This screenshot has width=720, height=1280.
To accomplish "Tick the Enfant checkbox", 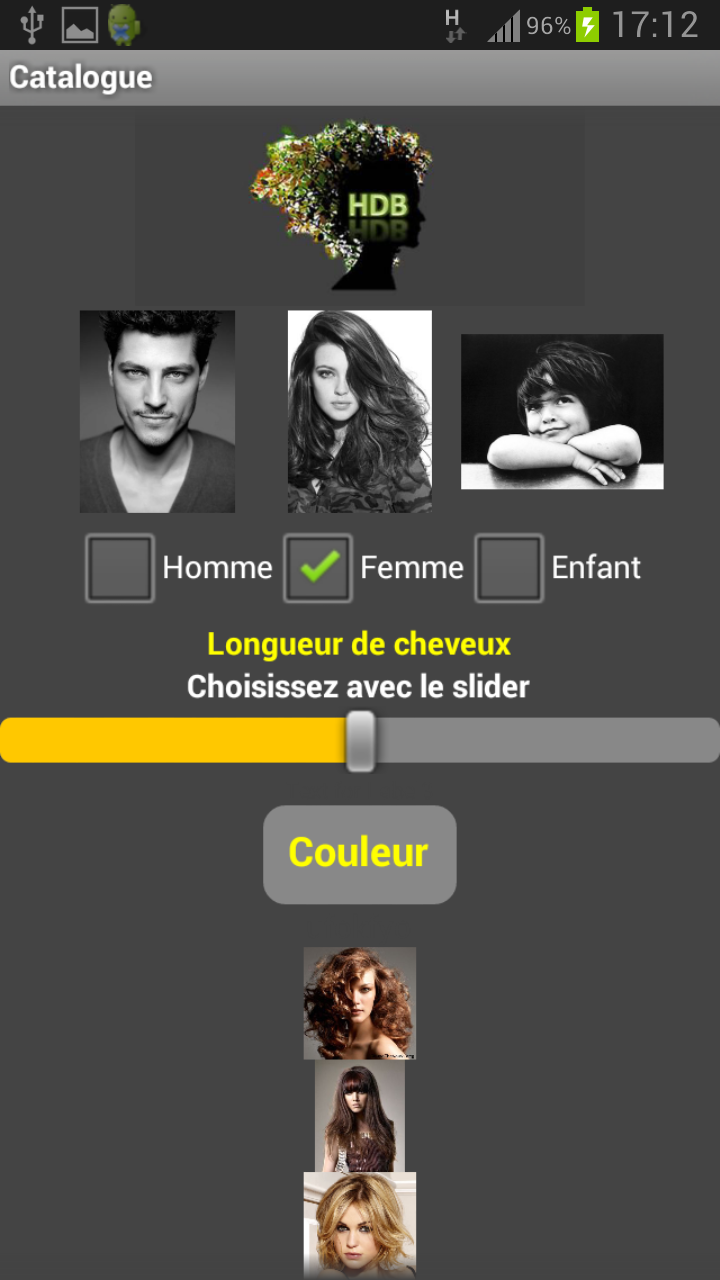I will pos(509,568).
